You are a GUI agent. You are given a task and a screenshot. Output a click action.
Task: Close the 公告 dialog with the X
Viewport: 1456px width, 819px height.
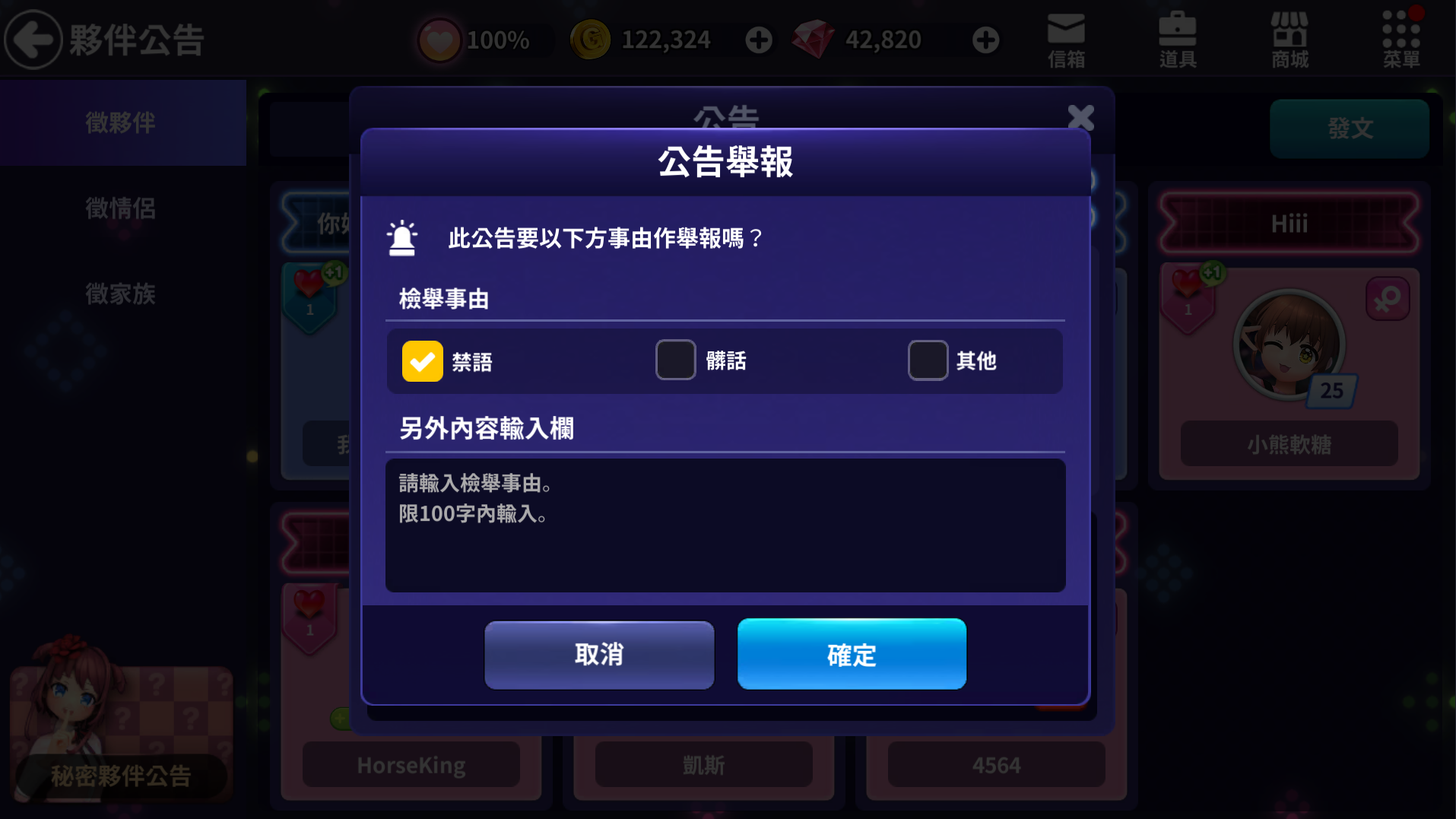1080,118
